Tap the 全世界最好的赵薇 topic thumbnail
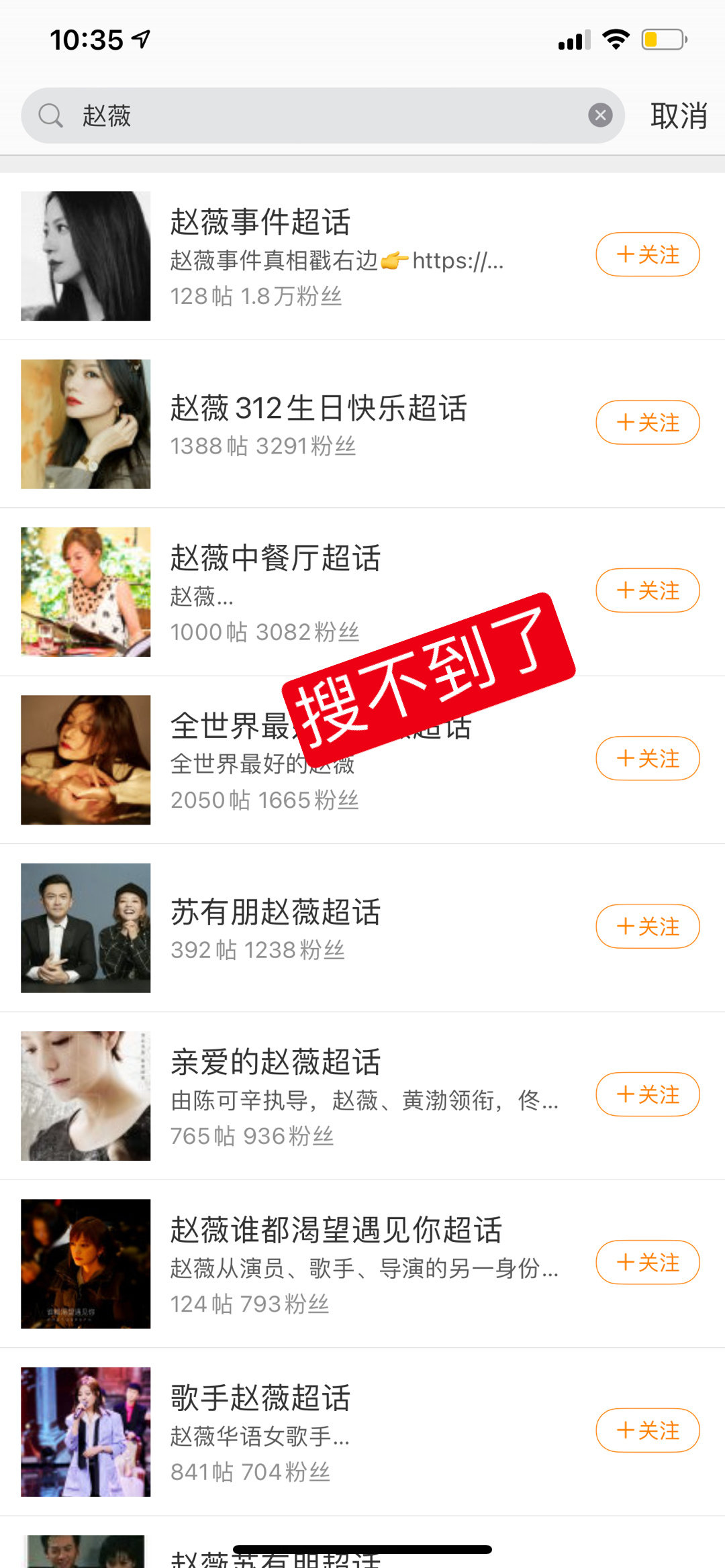The width and height of the screenshot is (725, 1568). click(86, 759)
